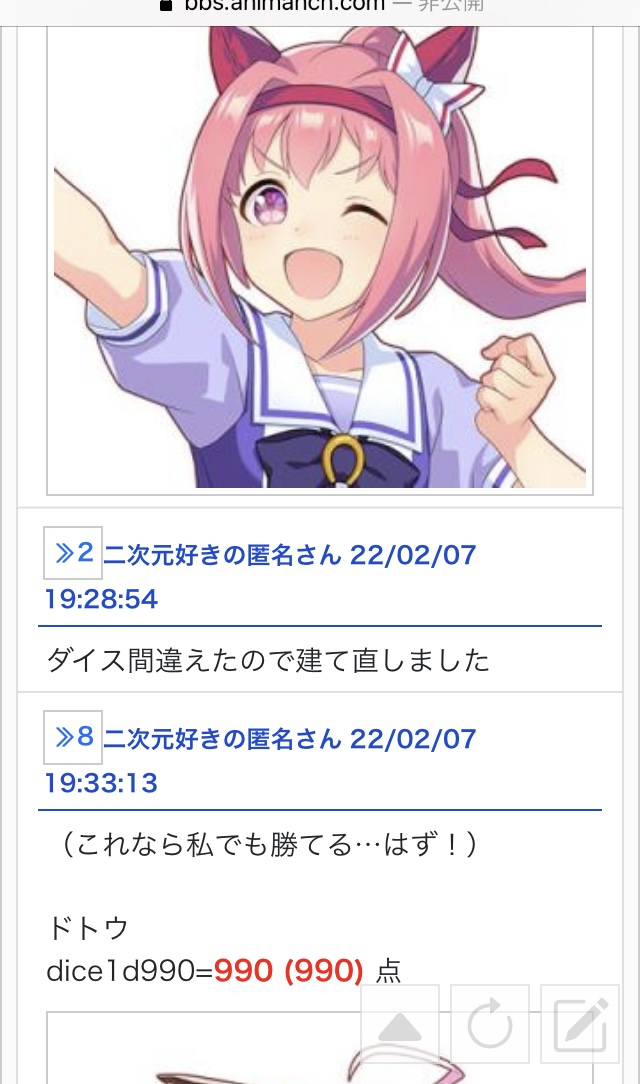This screenshot has width=640, height=1084.
Task: Tap the reply number »8 link
Action: (x=73, y=737)
